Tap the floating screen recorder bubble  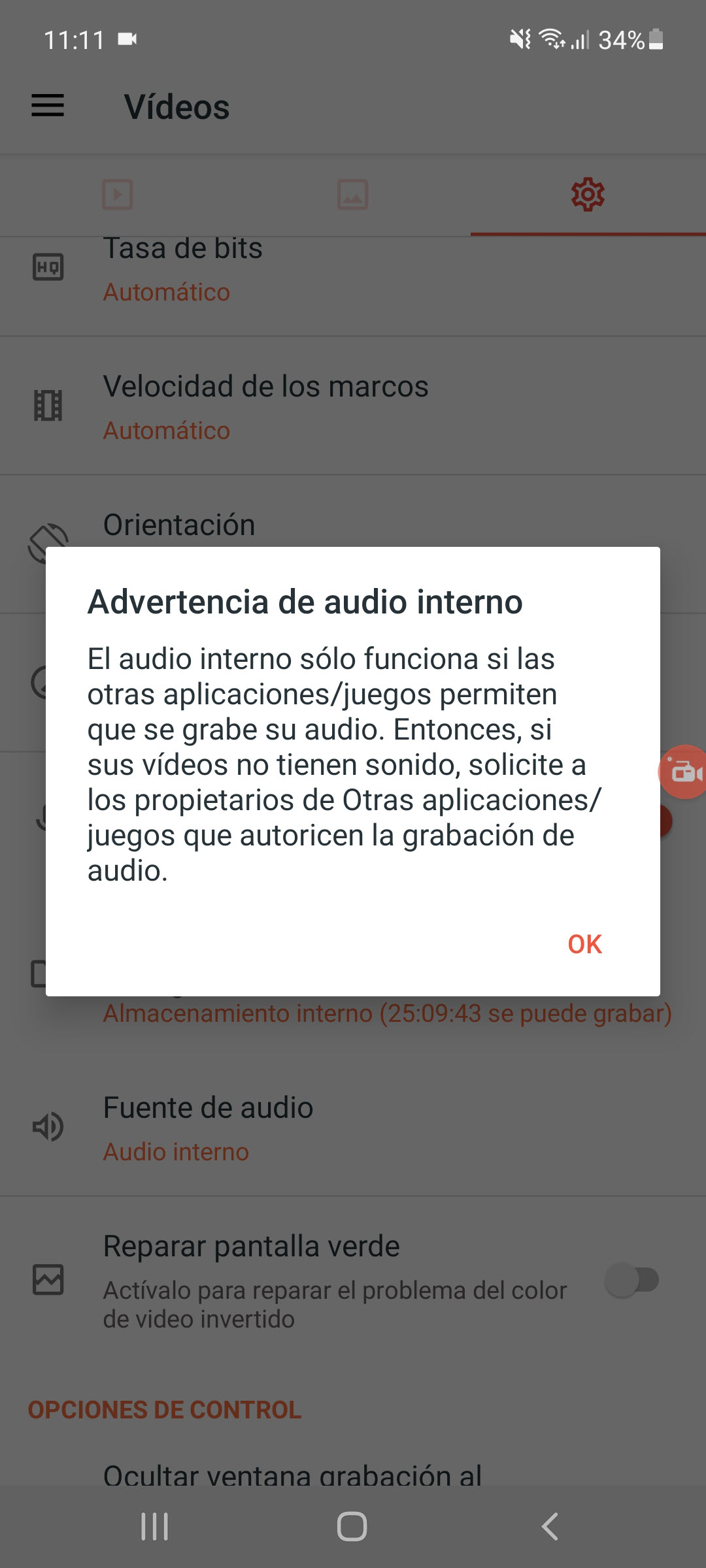[x=684, y=772]
